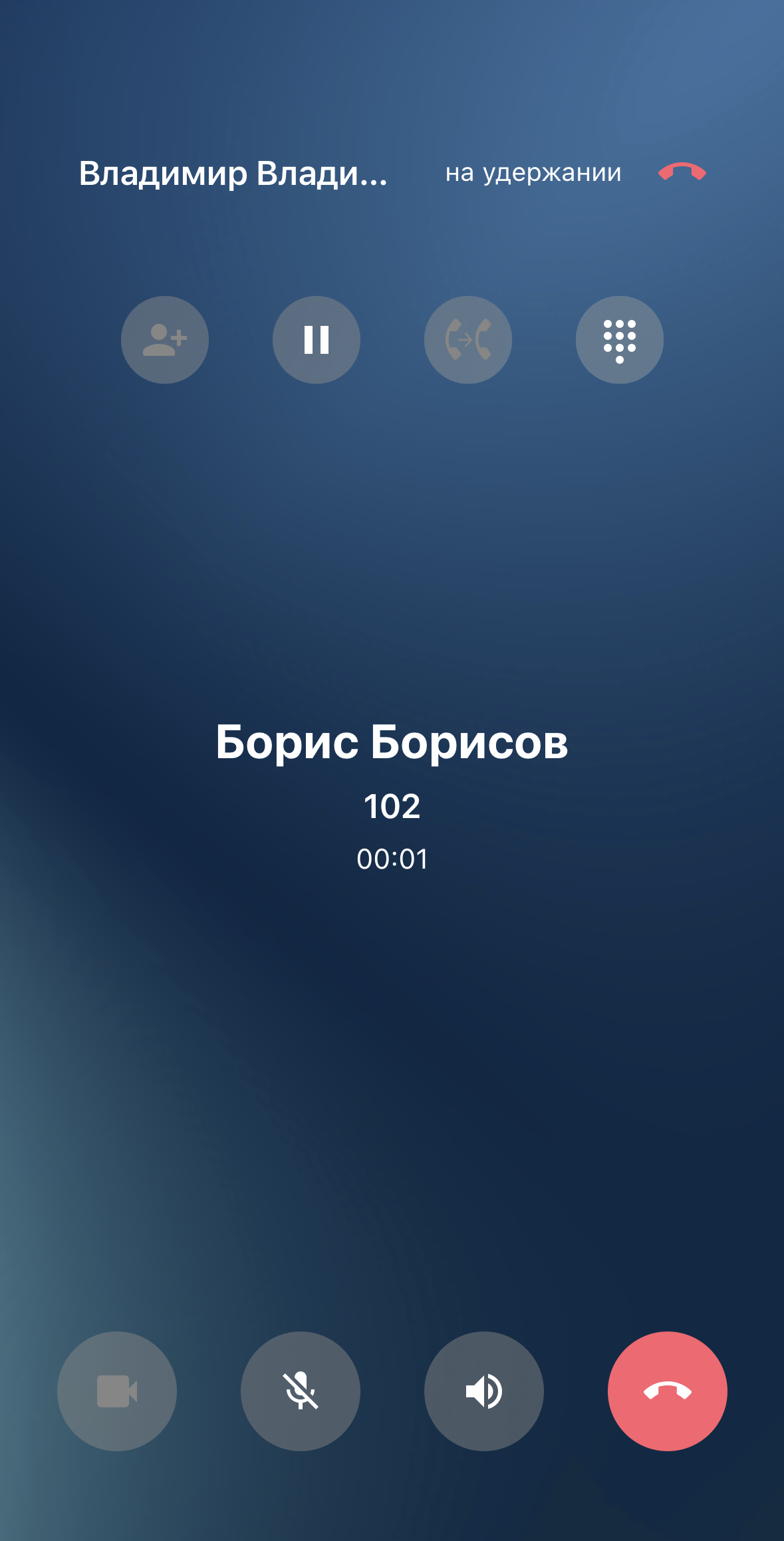Add a participant to the call

coord(165,340)
